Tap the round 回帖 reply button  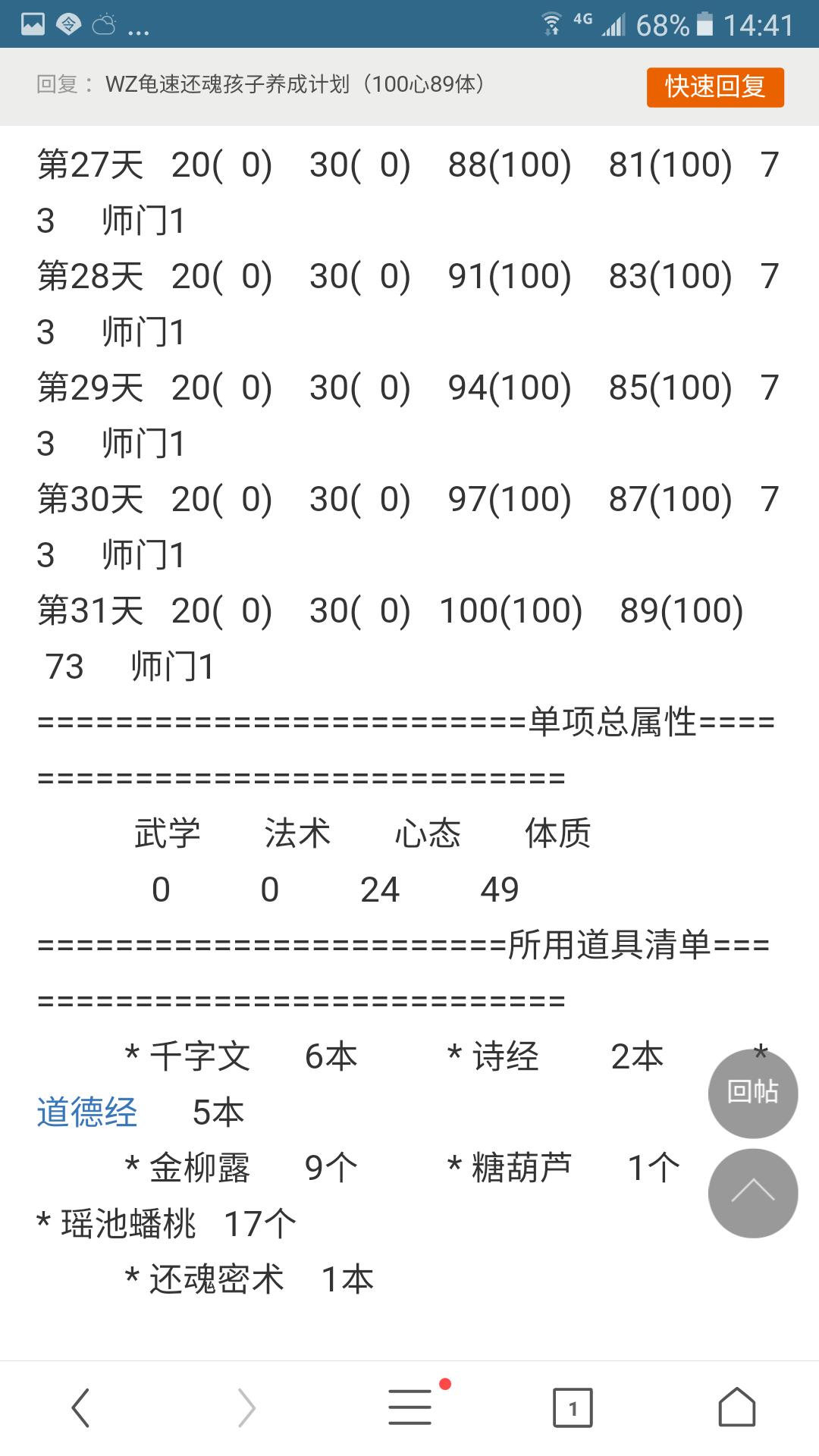point(752,1093)
